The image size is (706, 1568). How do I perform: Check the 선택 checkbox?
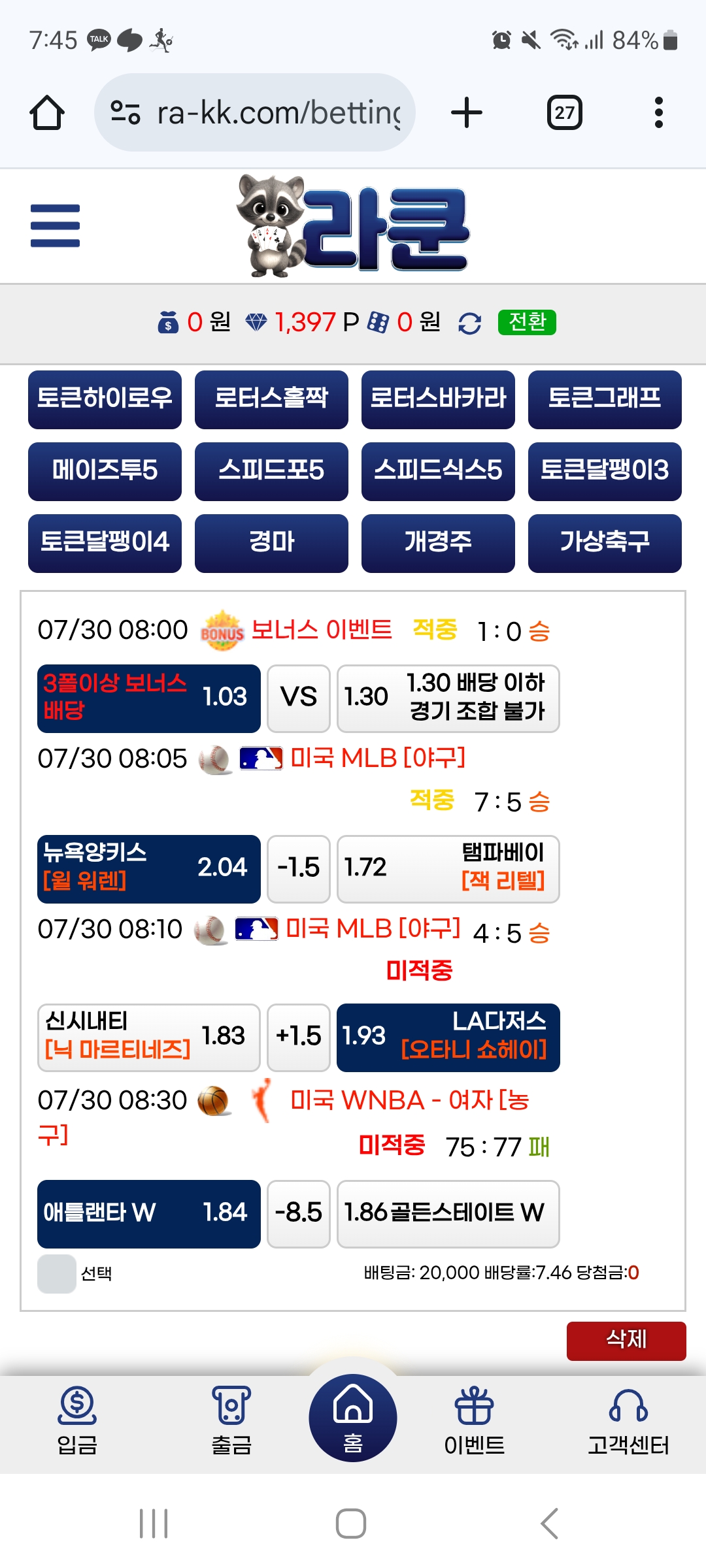click(x=57, y=1273)
